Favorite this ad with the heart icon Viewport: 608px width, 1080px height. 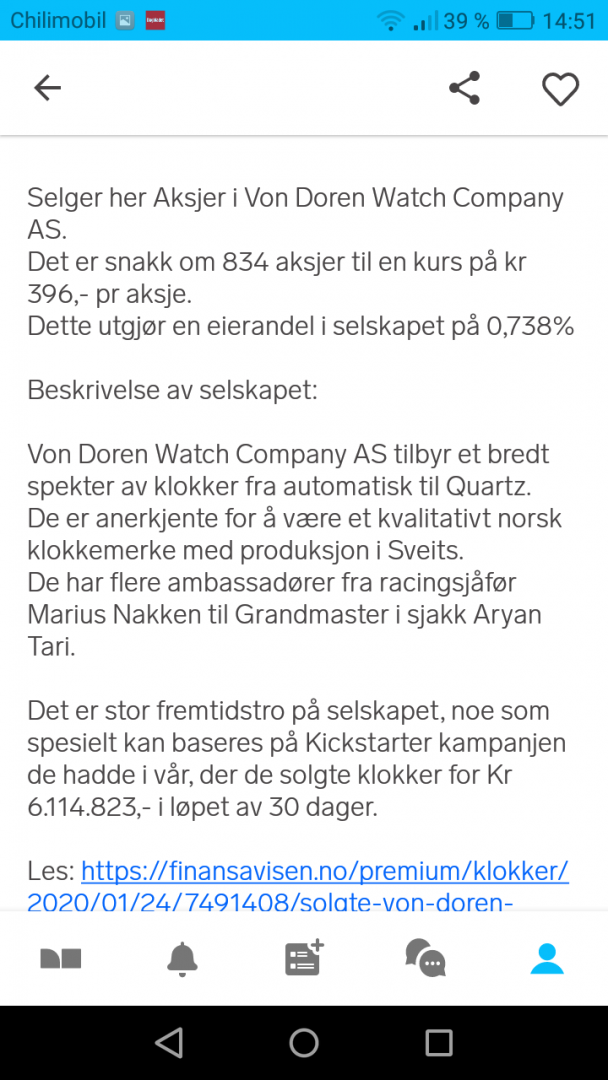click(560, 89)
